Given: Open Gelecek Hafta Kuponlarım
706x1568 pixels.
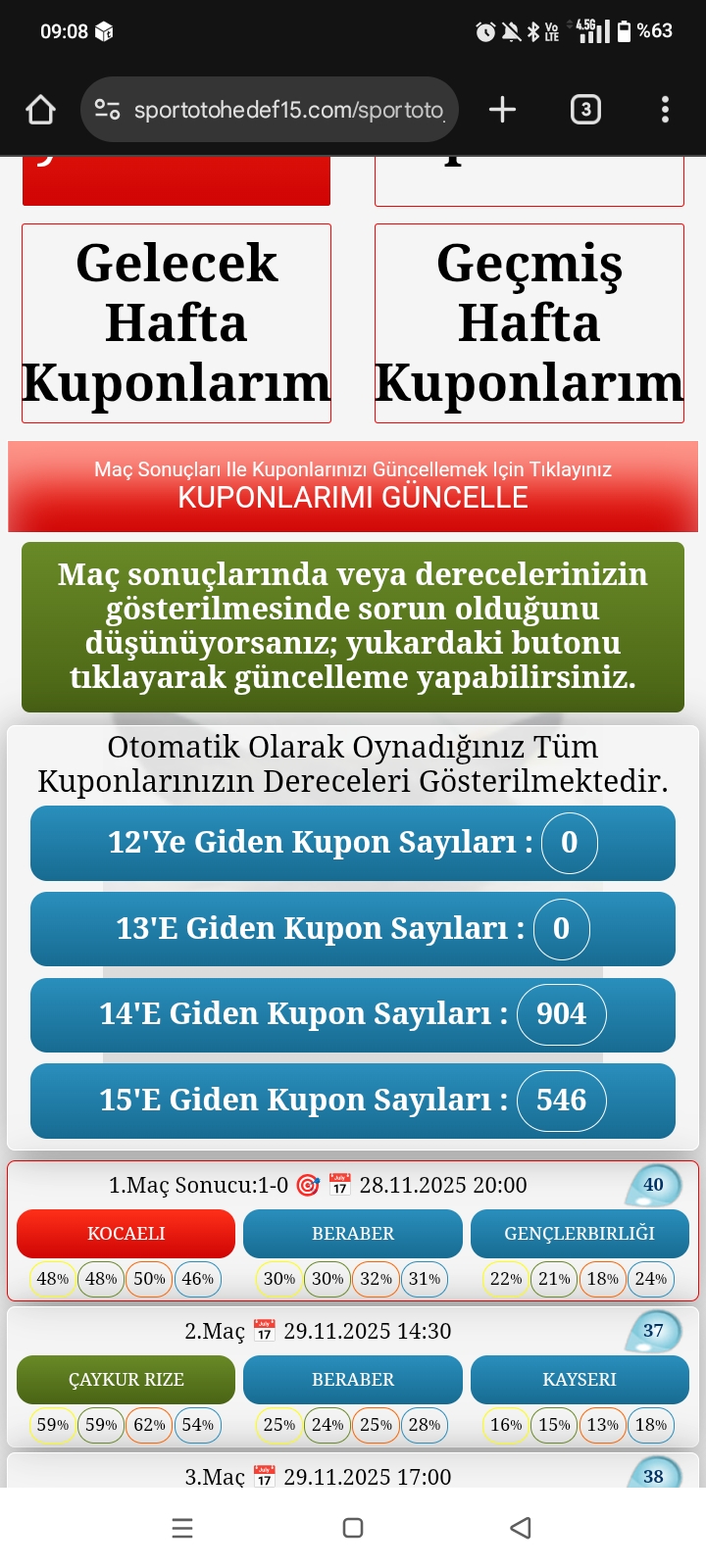Looking at the screenshot, I should pos(176,323).
